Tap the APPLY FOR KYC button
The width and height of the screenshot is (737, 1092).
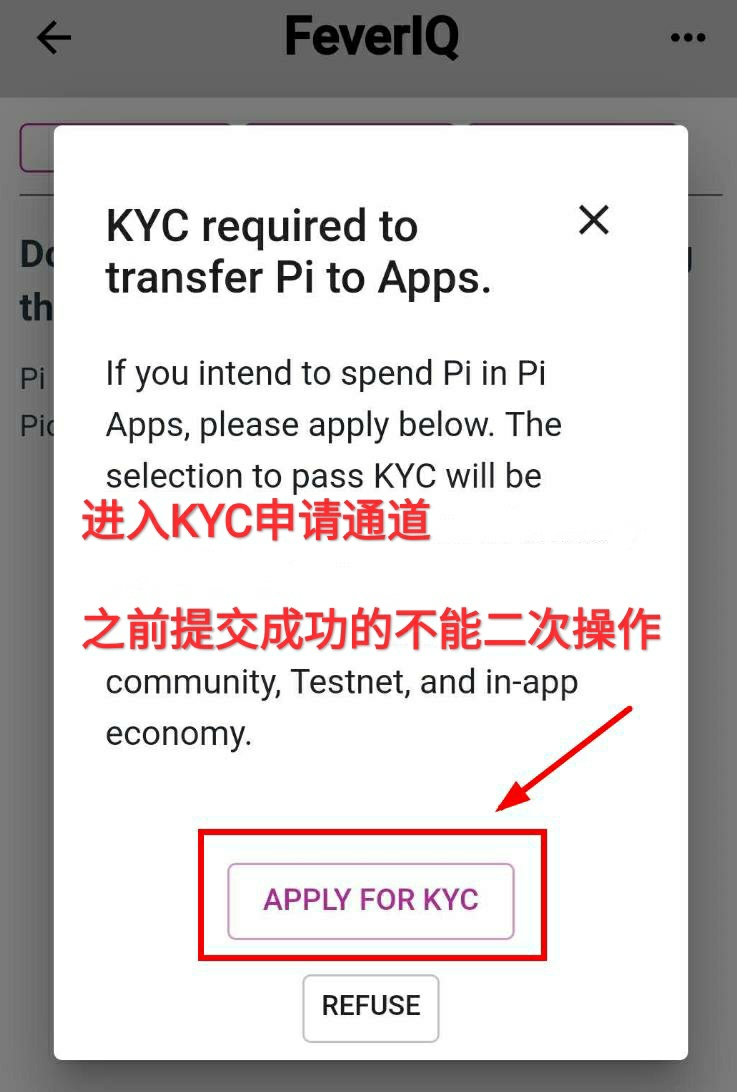[371, 900]
